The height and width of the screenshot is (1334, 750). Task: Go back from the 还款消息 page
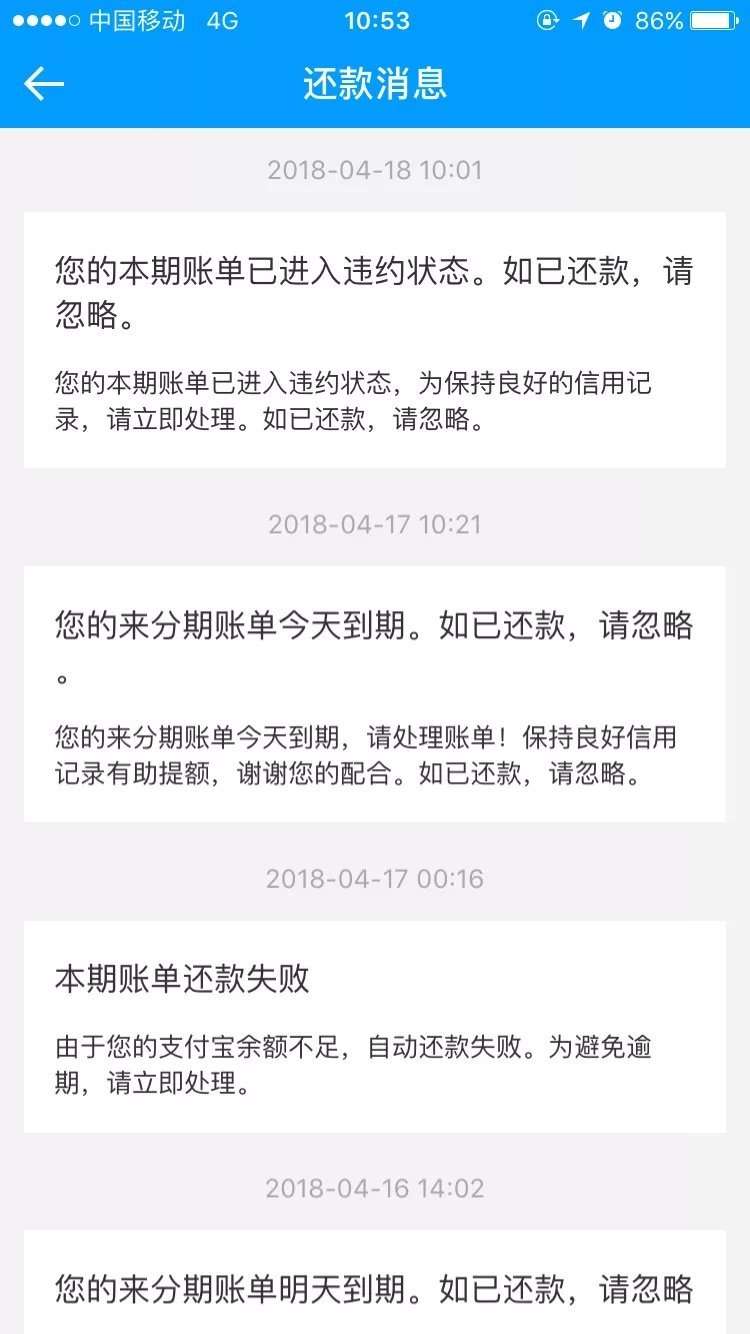(x=44, y=84)
